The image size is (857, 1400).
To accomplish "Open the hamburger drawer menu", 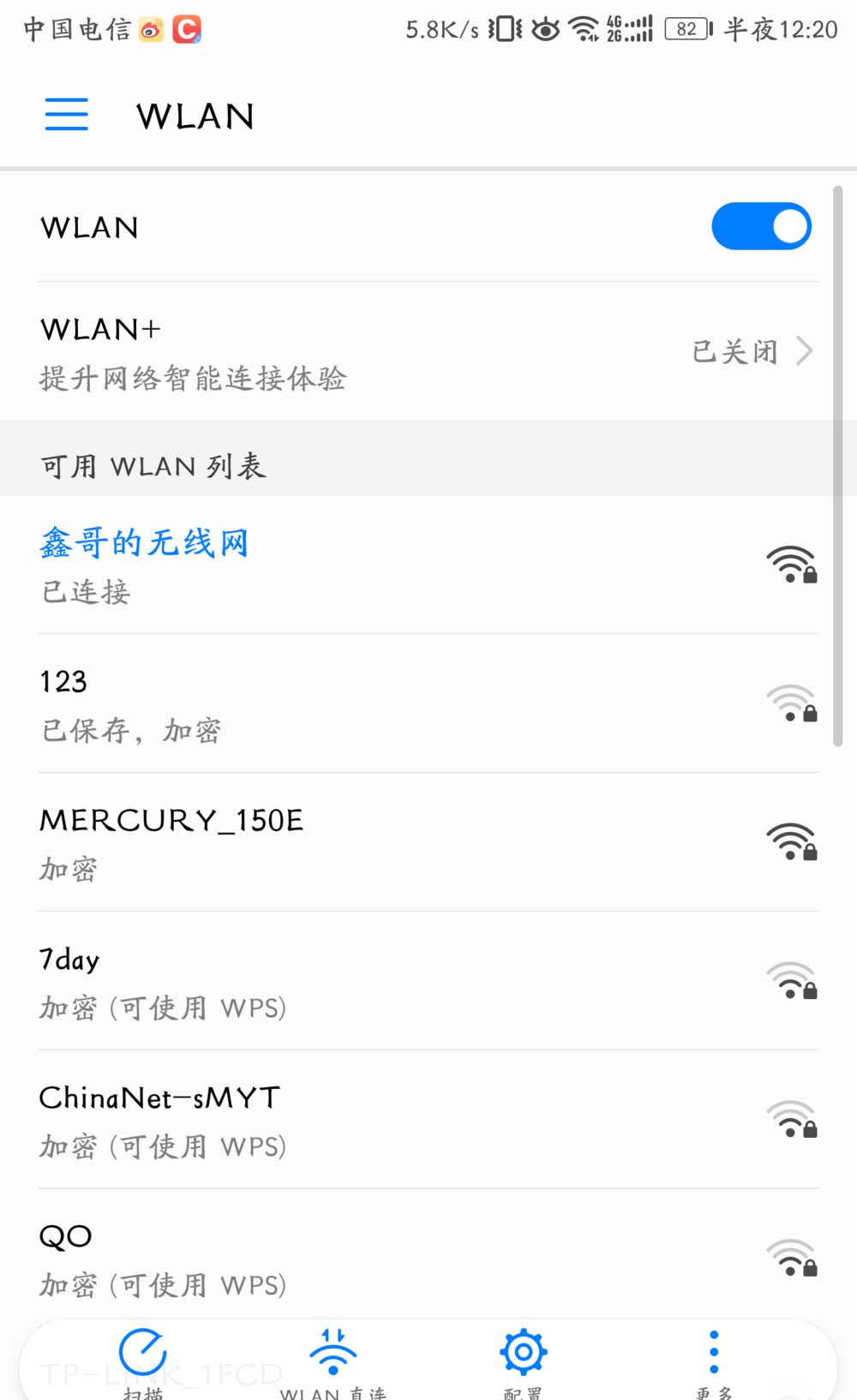I will (x=66, y=114).
